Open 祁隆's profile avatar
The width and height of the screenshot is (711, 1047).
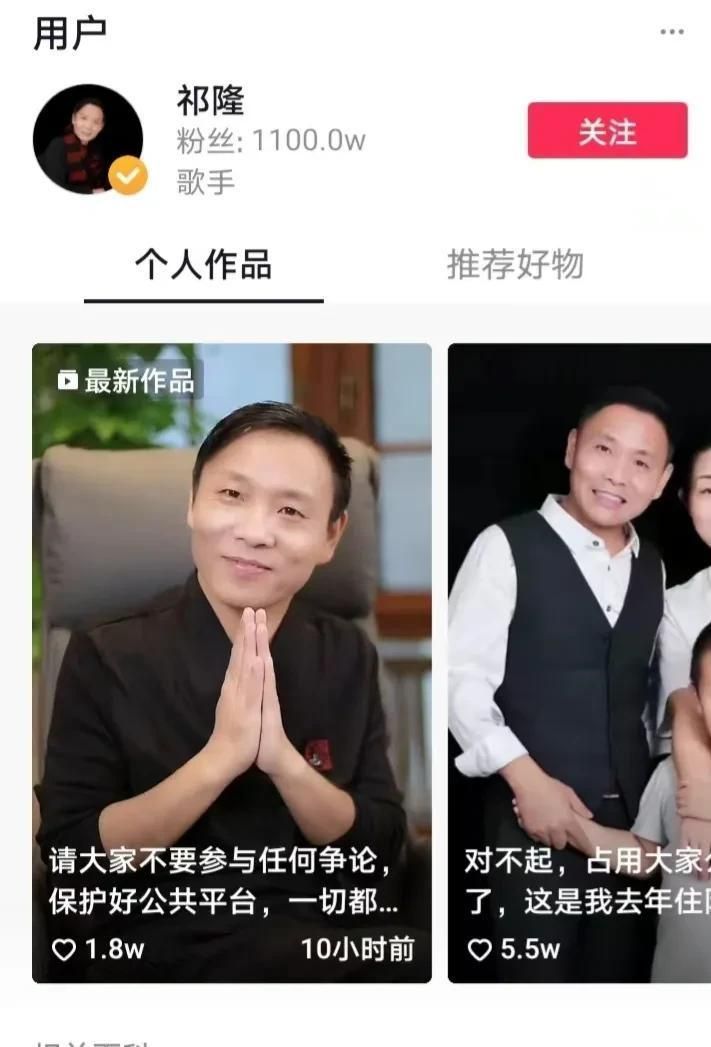tap(88, 139)
